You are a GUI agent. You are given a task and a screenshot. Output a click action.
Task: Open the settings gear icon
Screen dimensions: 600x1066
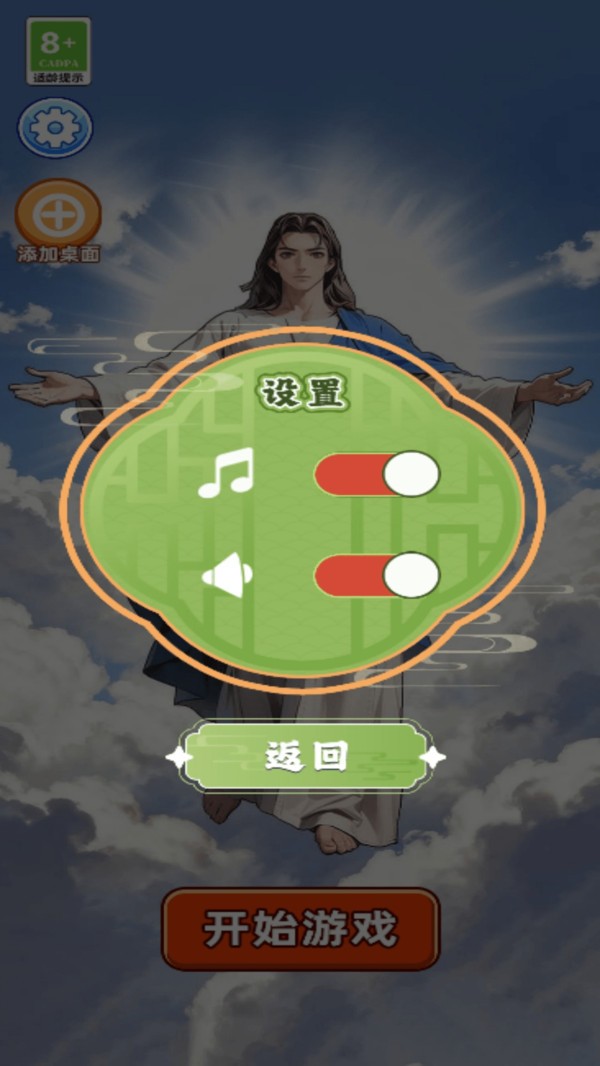pyautogui.click(x=55, y=127)
